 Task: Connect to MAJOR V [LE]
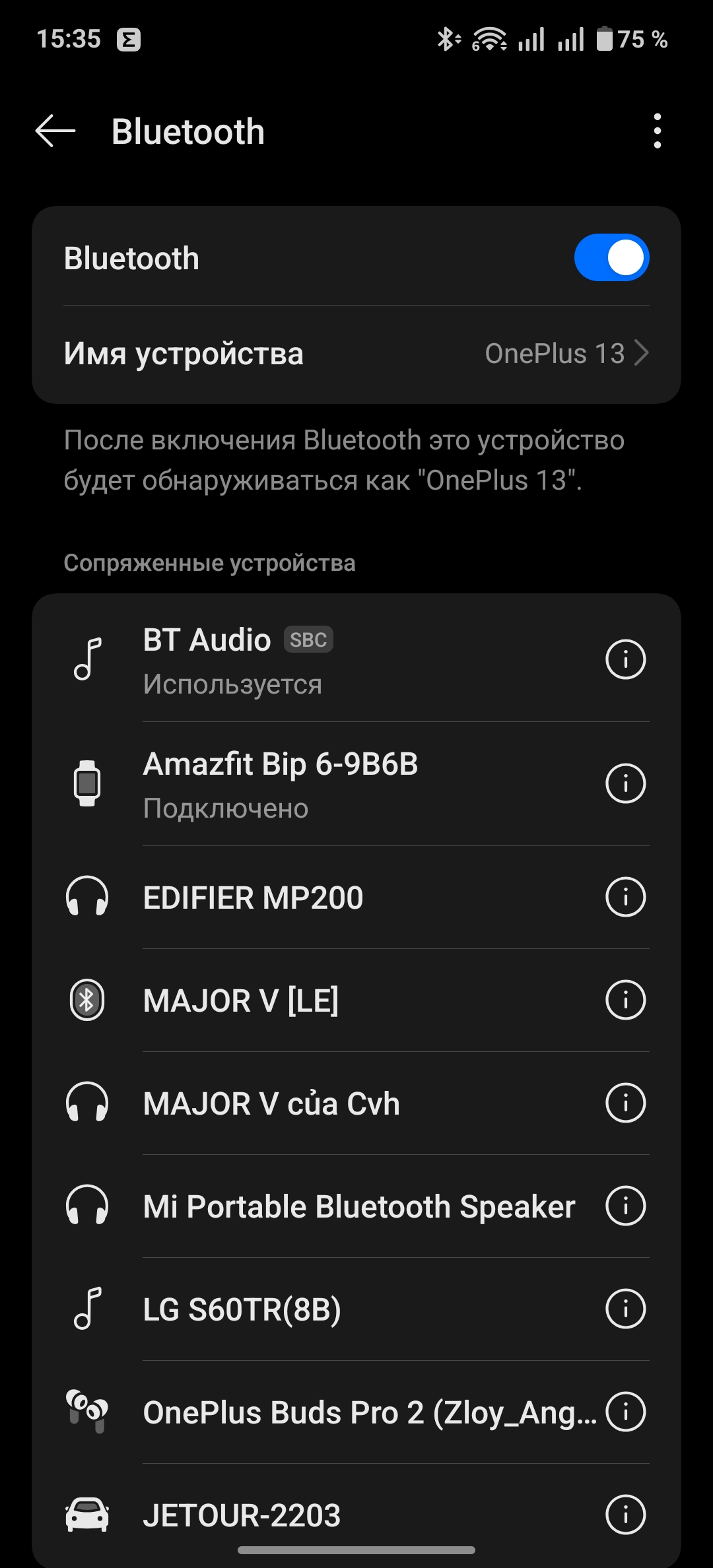[330, 1000]
